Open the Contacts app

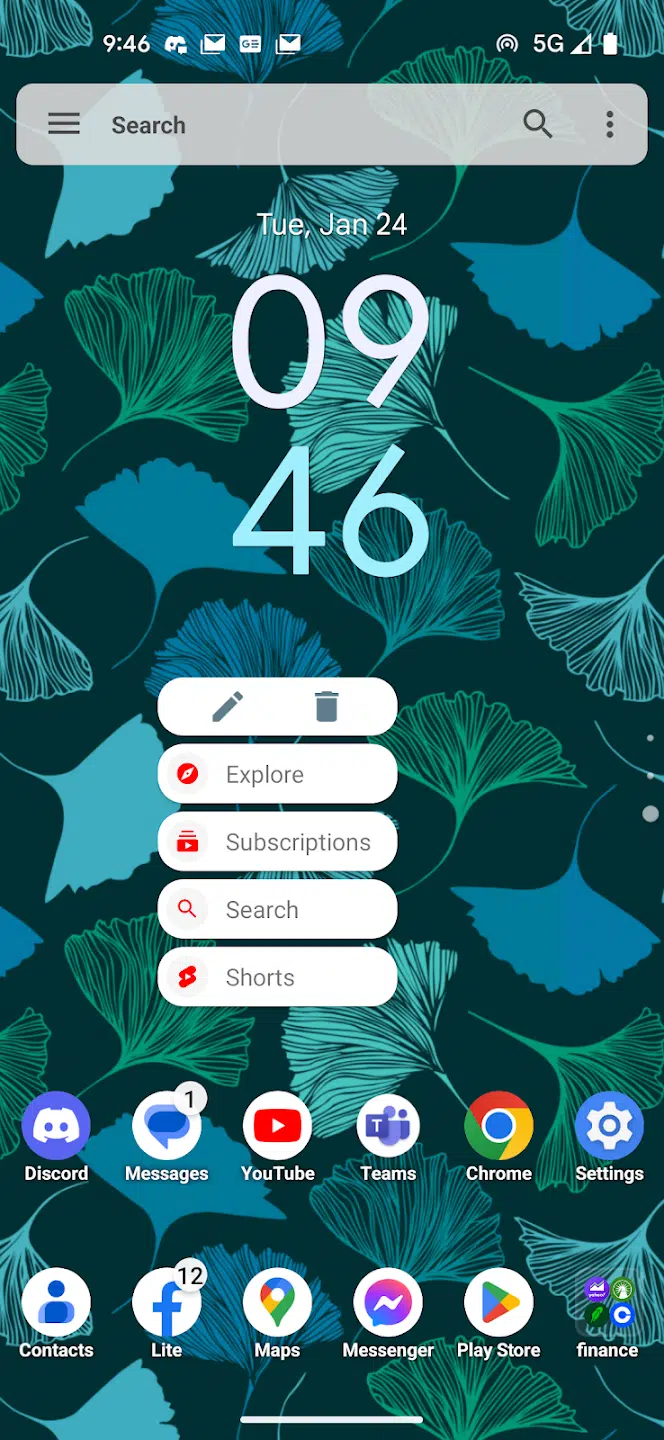pos(56,1303)
